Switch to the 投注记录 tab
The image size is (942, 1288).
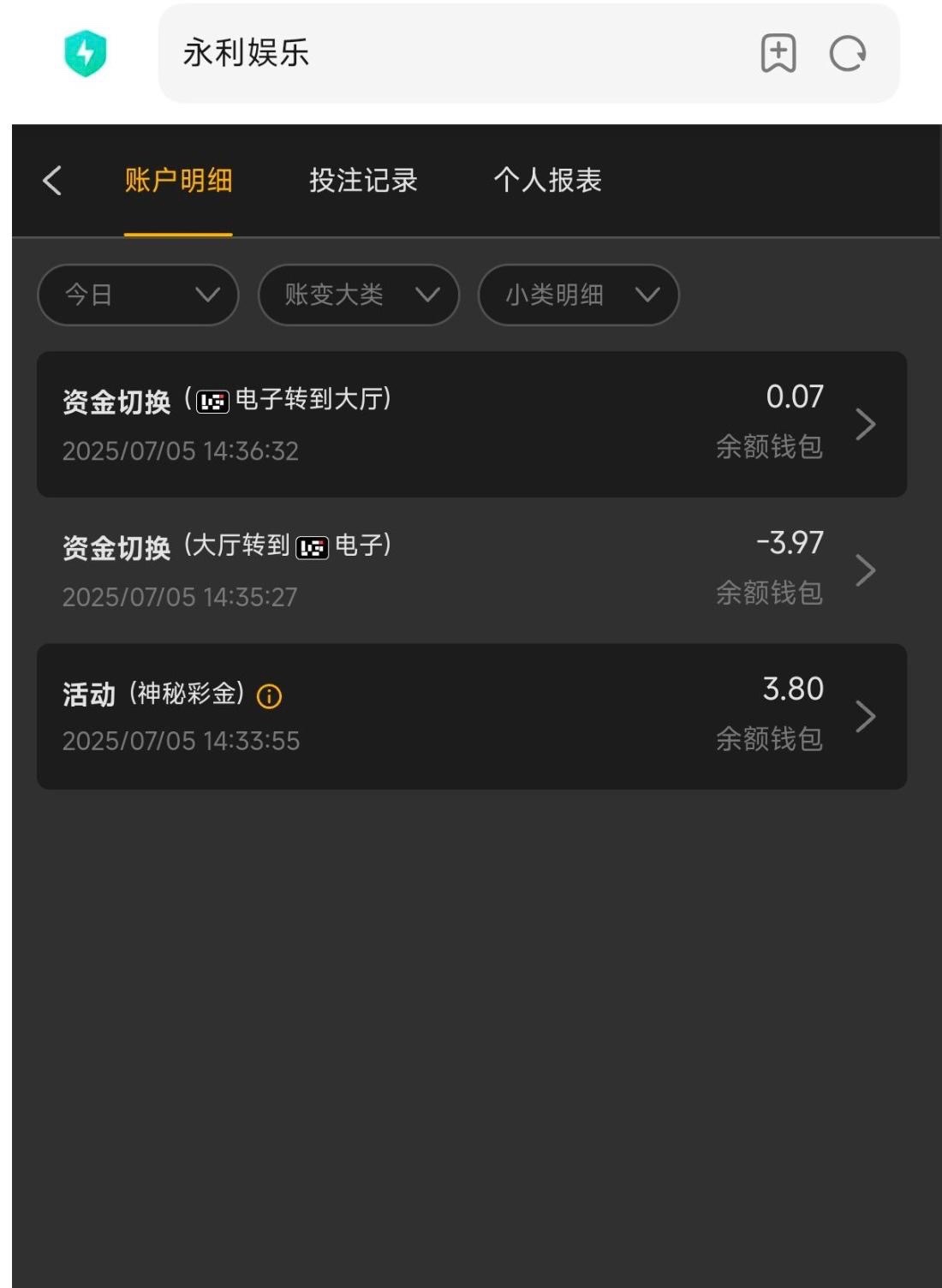pos(363,181)
